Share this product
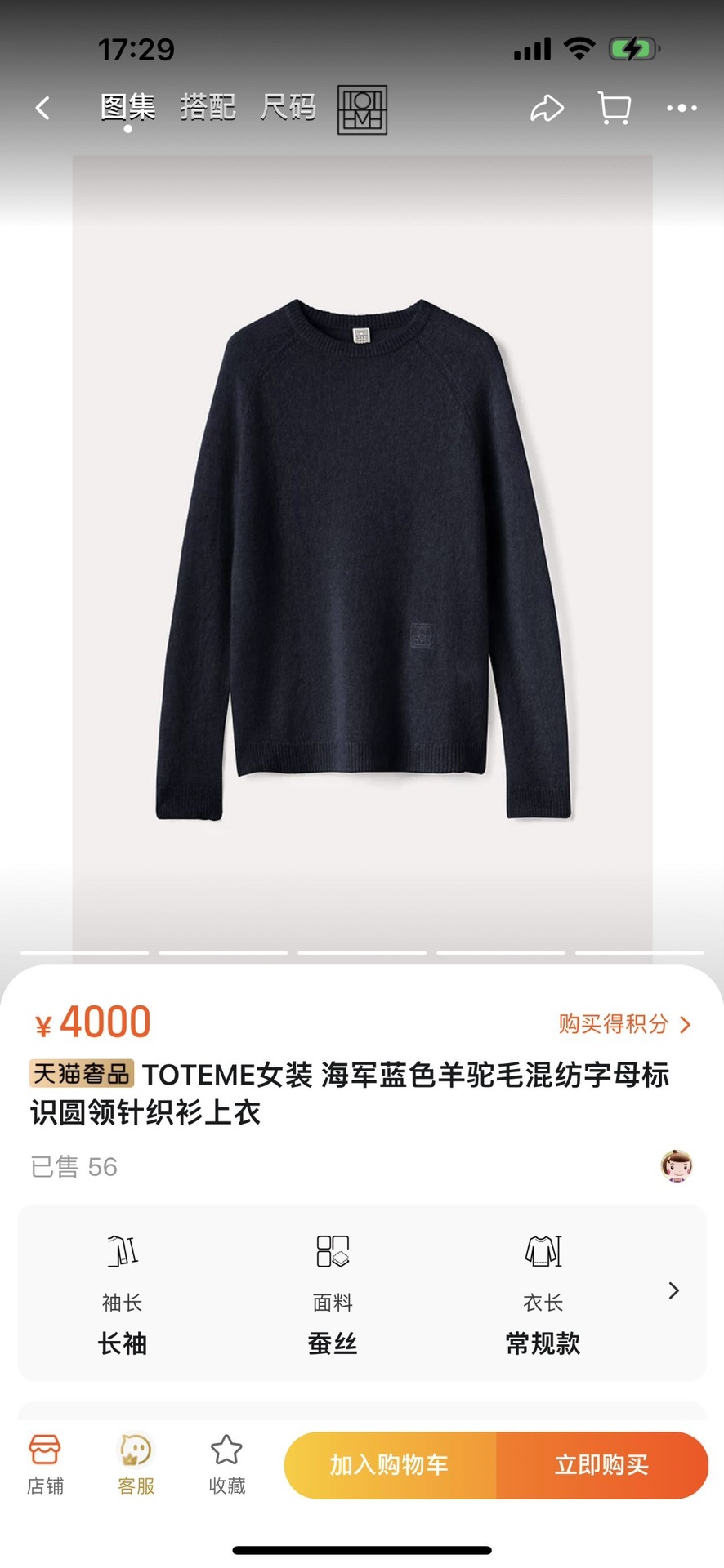Screen dimensions: 724x1568 pyautogui.click(x=547, y=108)
